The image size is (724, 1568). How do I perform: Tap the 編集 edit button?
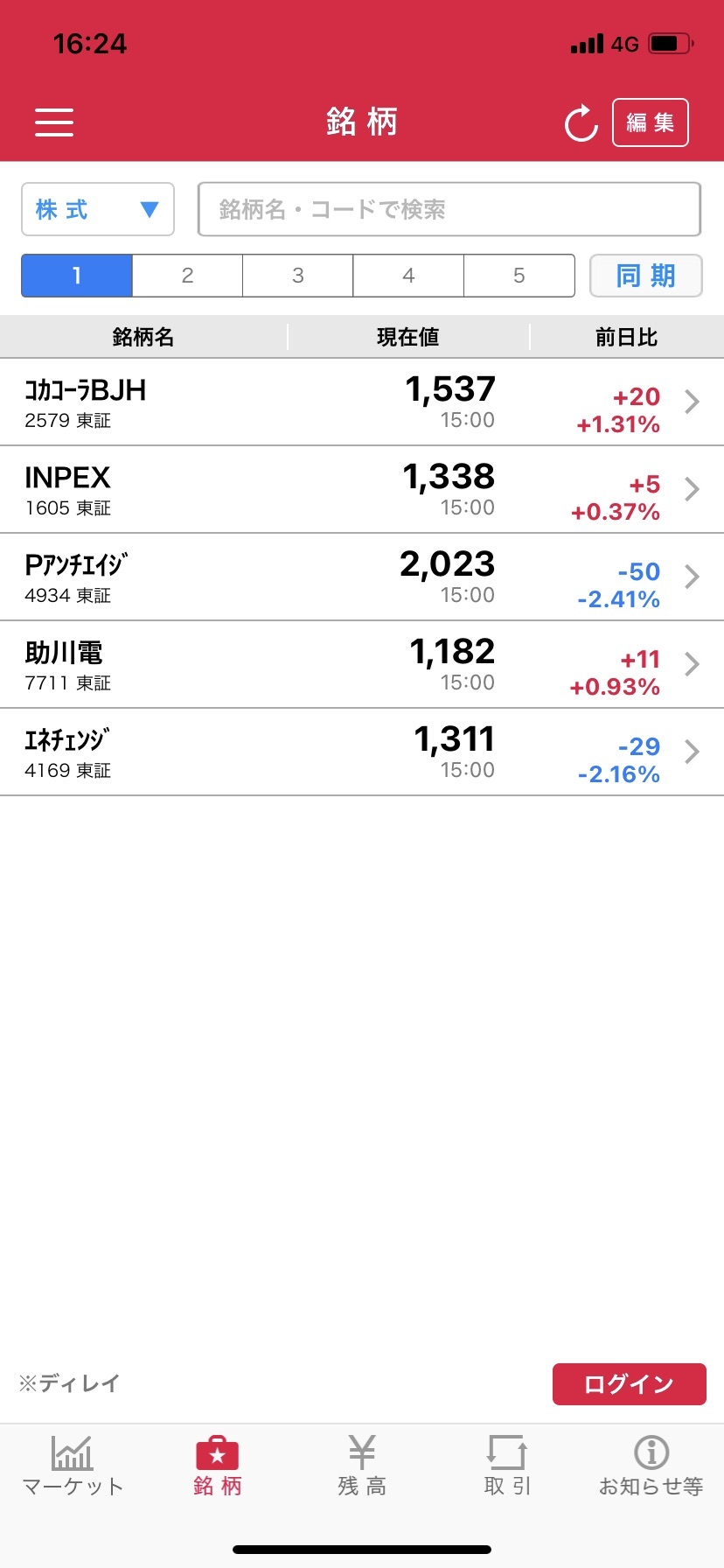(x=651, y=122)
